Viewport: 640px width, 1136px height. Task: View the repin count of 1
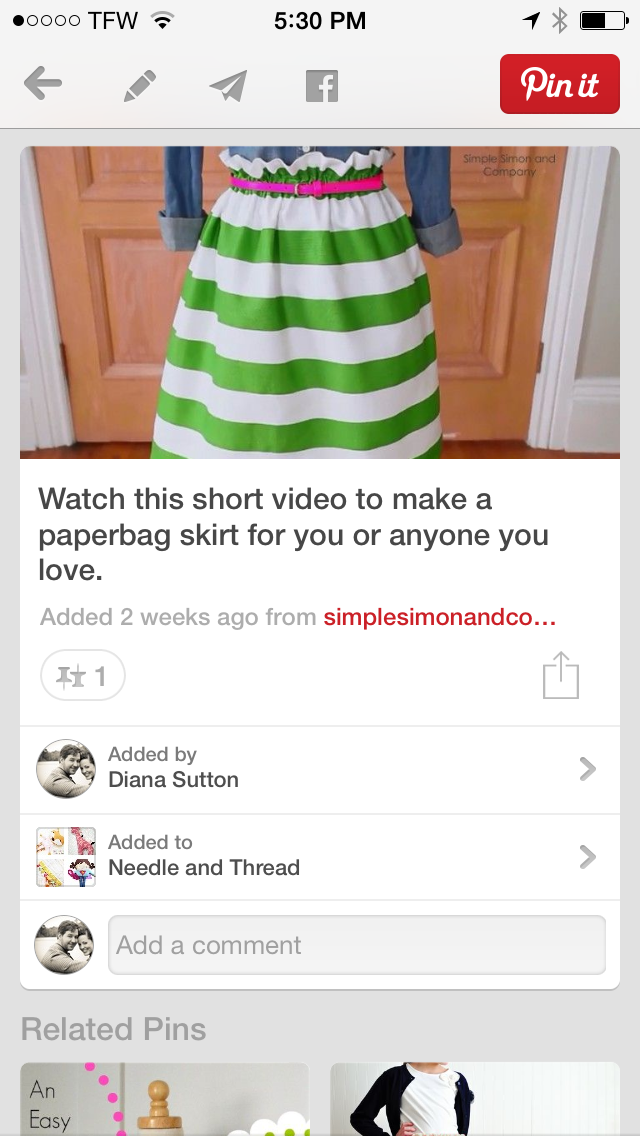click(83, 677)
